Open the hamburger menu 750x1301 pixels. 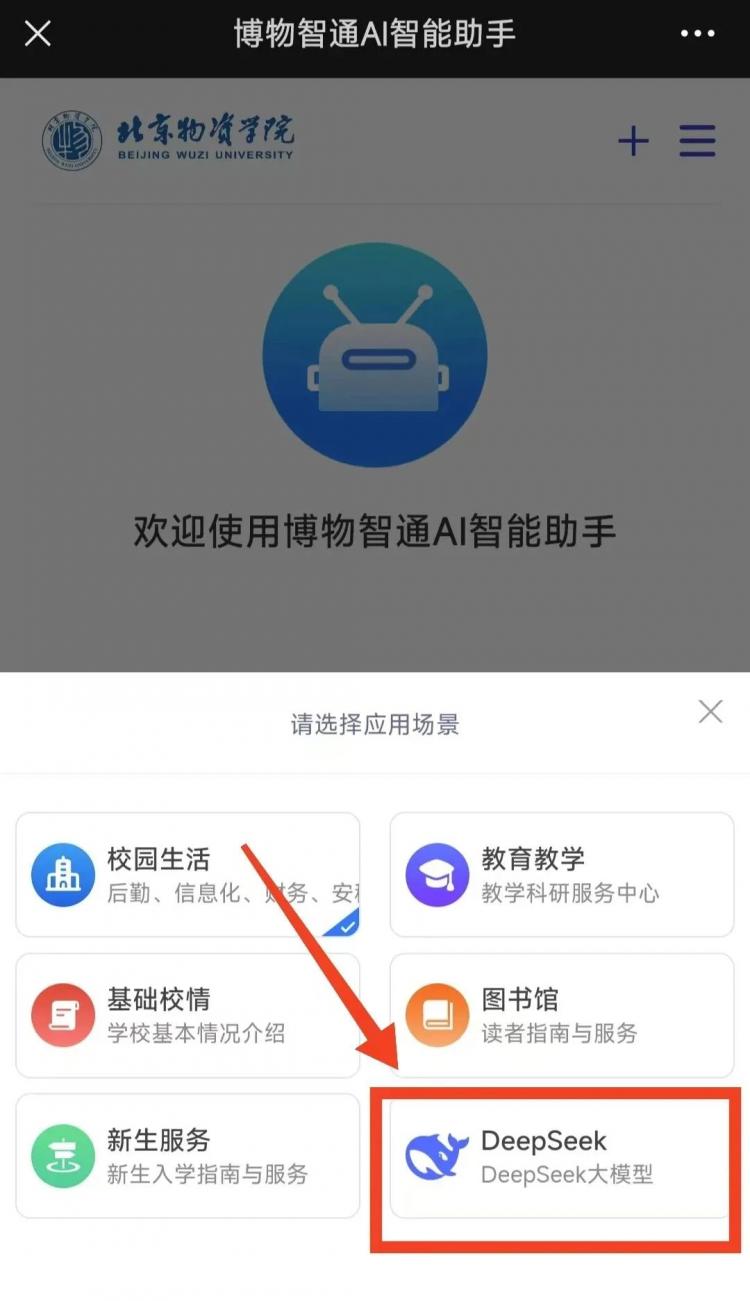(697, 141)
